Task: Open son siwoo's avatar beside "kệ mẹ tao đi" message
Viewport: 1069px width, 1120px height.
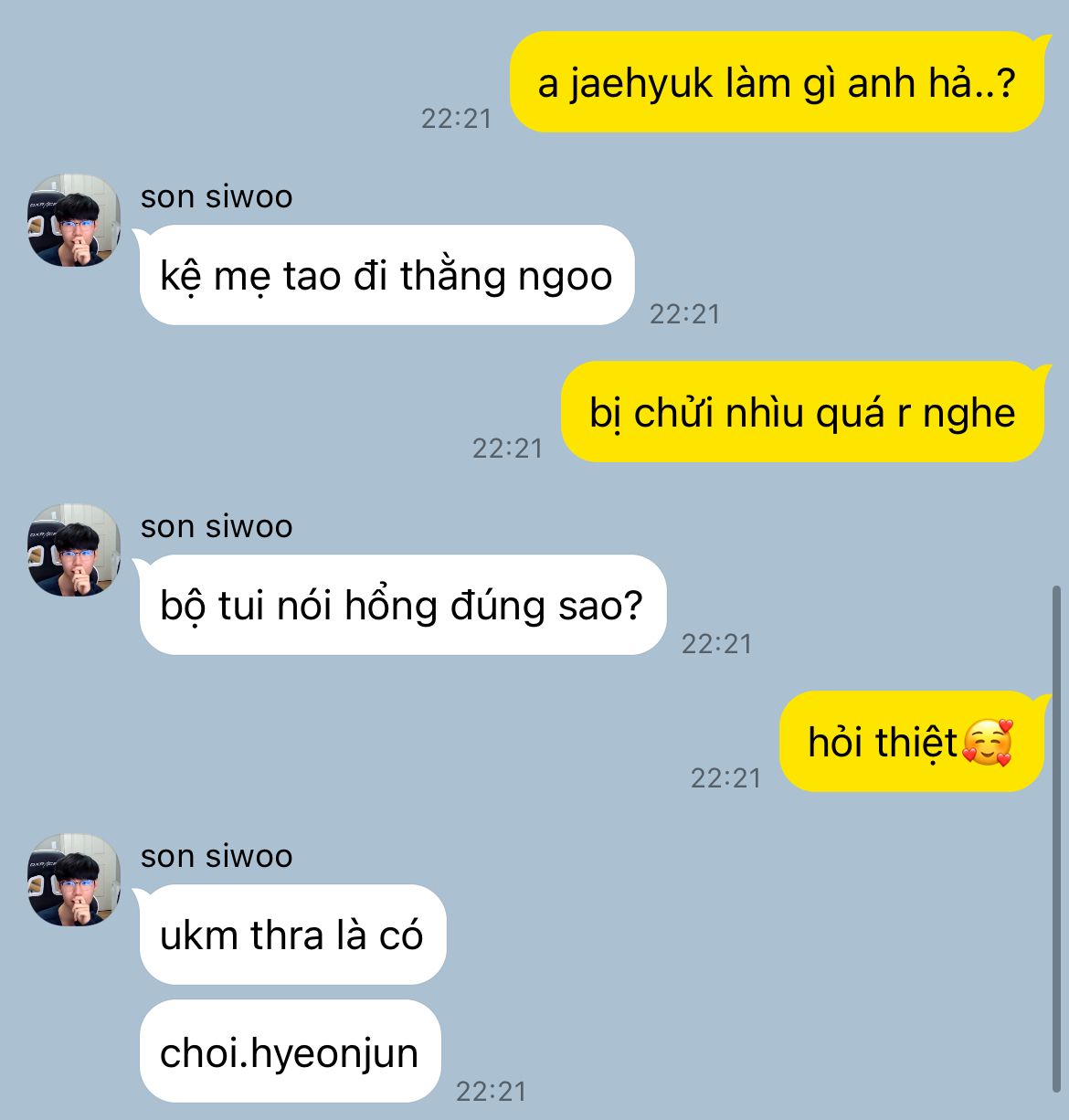Action: tap(74, 220)
